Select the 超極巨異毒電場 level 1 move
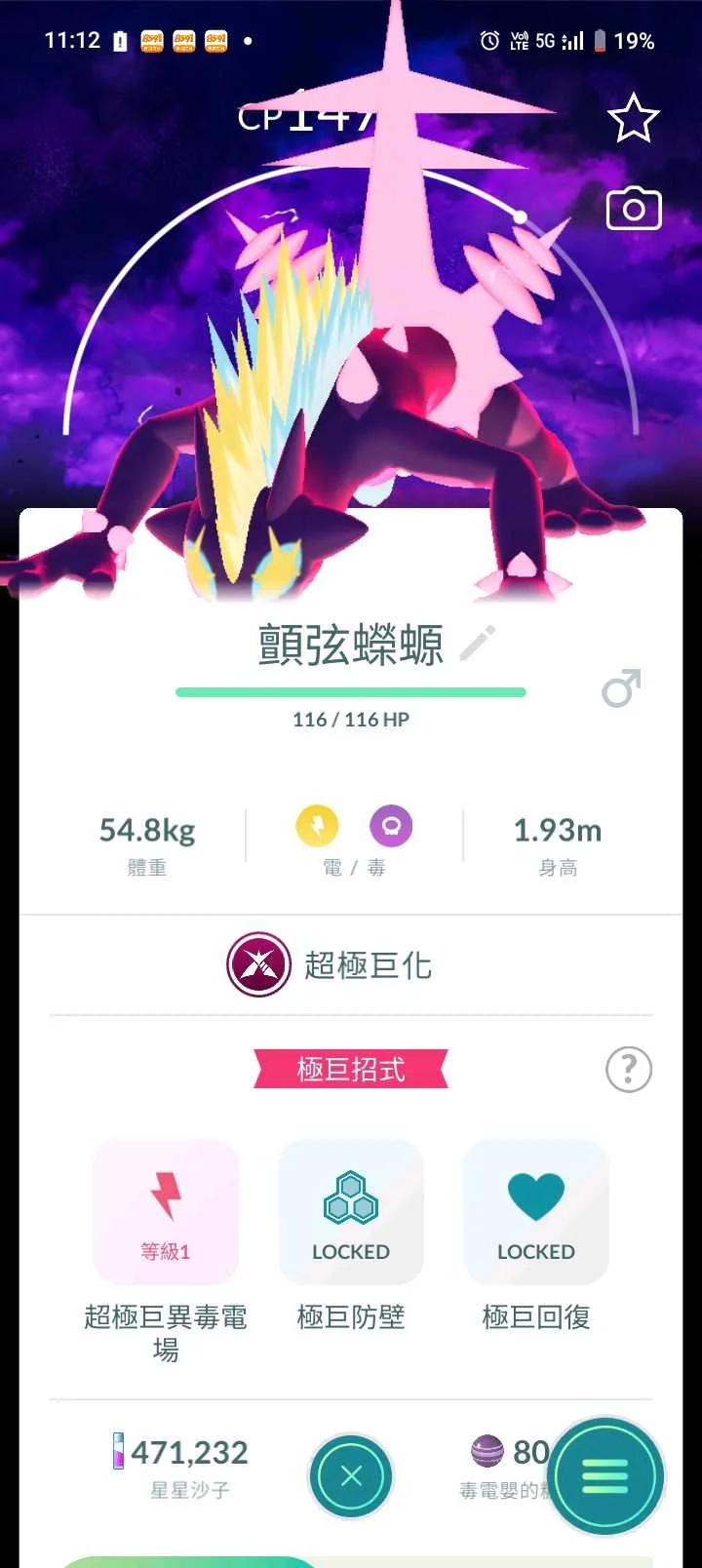Screen dimensions: 702x1568 166,1212
